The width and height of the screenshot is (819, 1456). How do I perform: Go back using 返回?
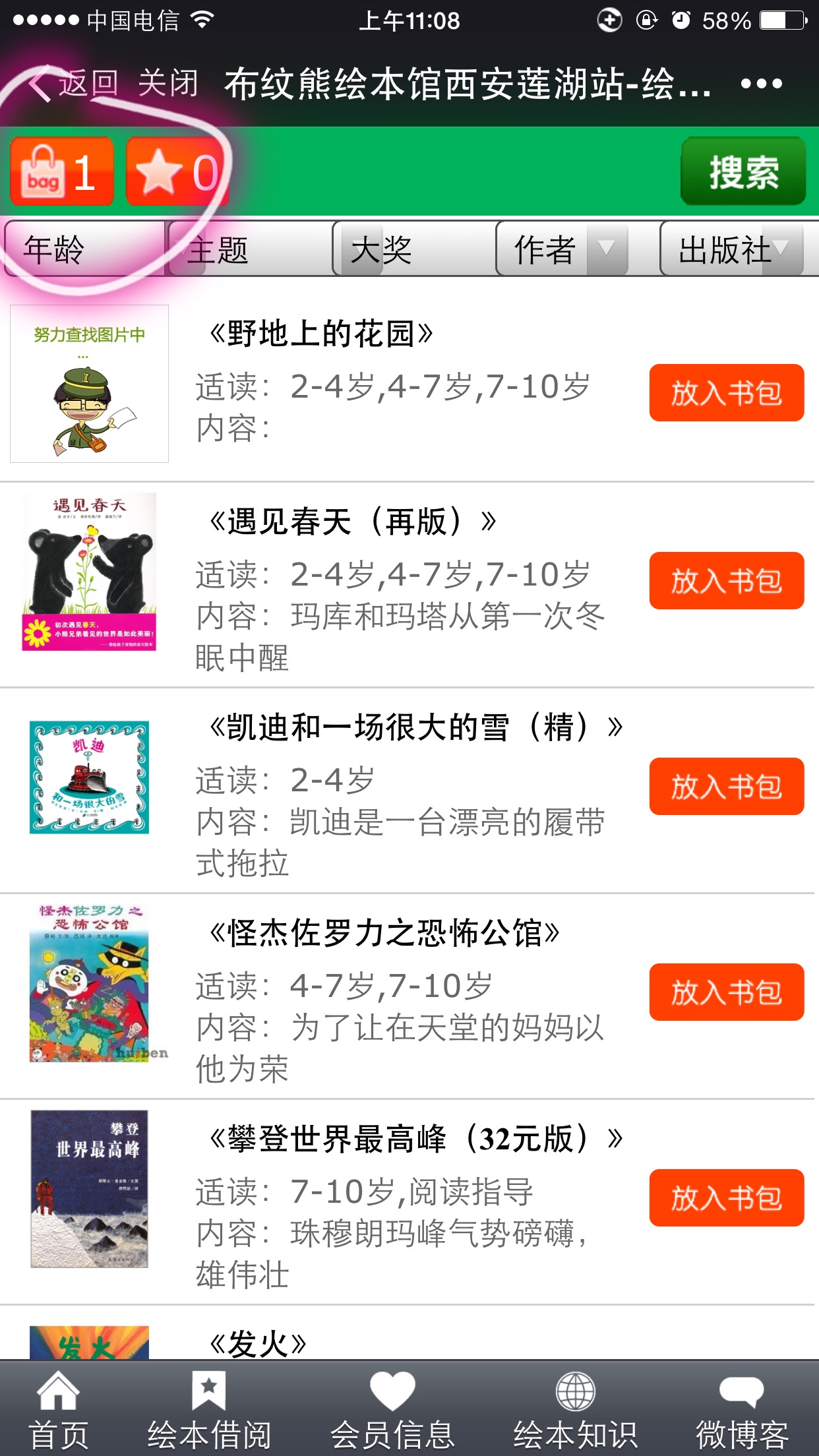74,84
